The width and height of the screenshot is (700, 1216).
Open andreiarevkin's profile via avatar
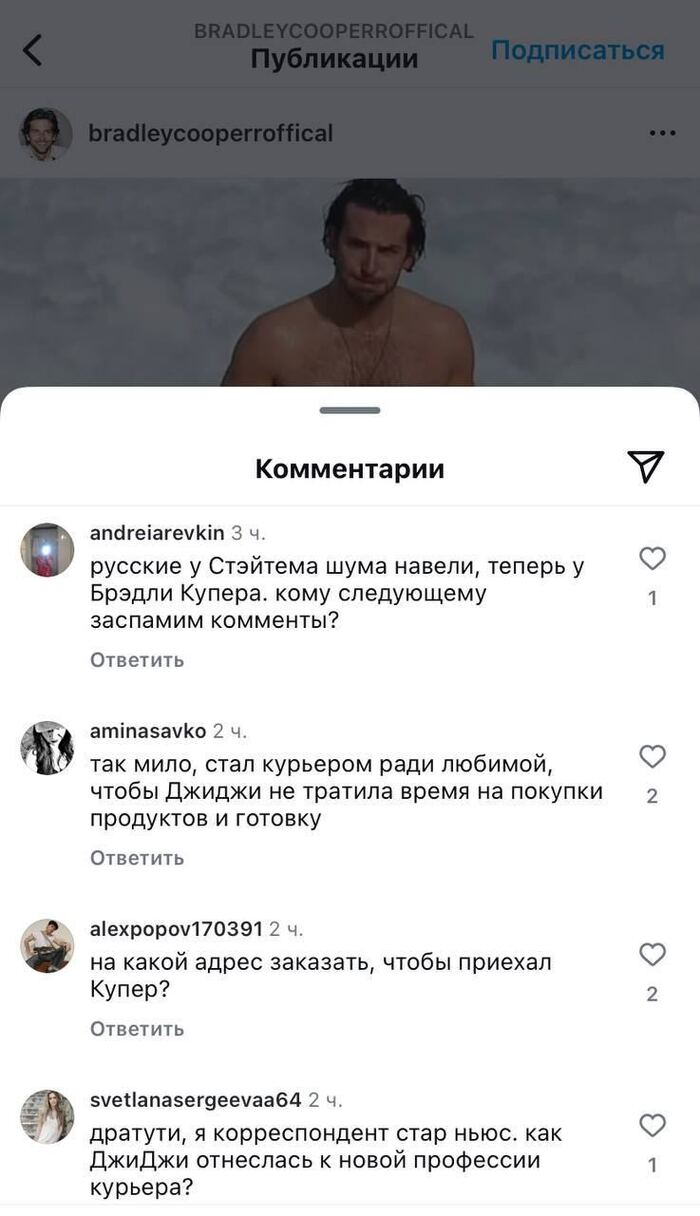coord(47,550)
